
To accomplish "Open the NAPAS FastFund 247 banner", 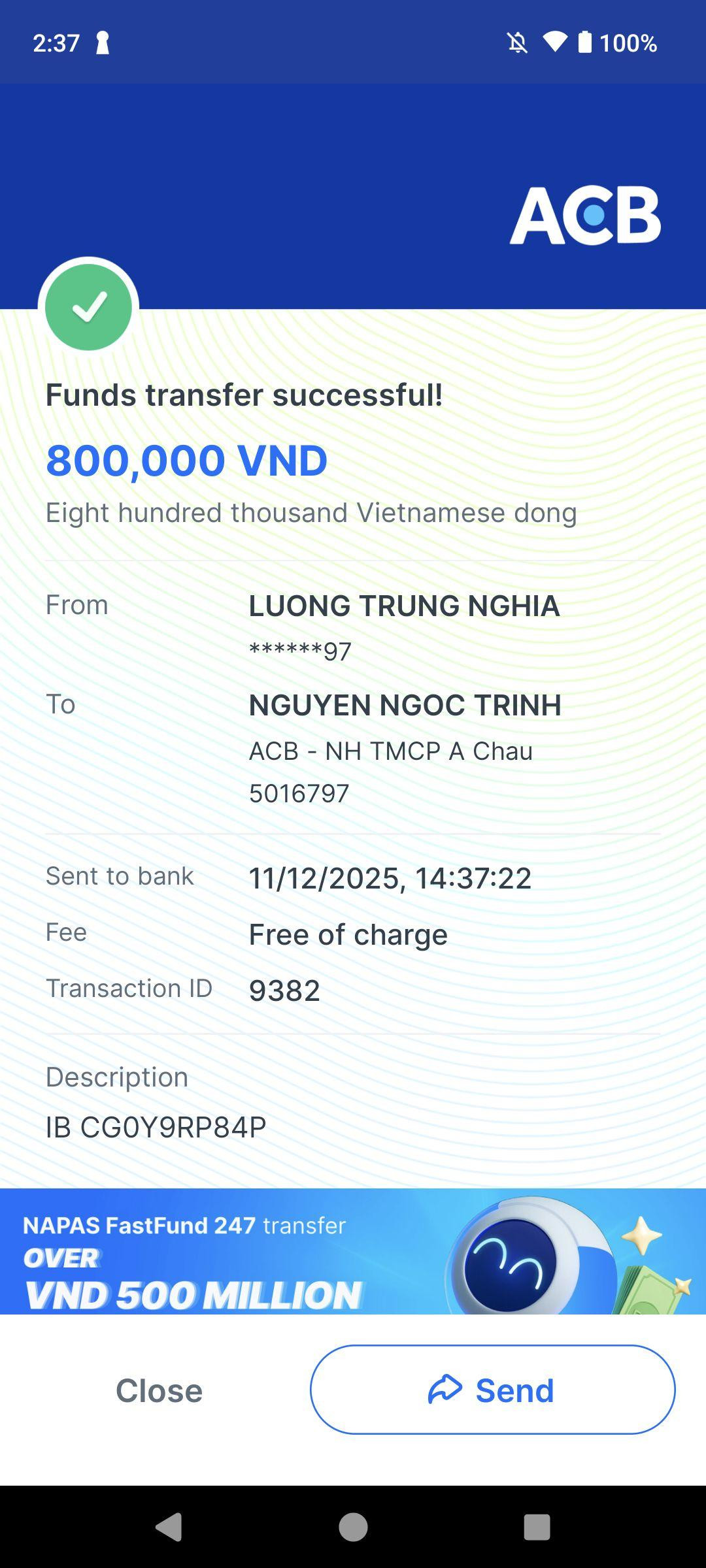I will click(353, 1251).
